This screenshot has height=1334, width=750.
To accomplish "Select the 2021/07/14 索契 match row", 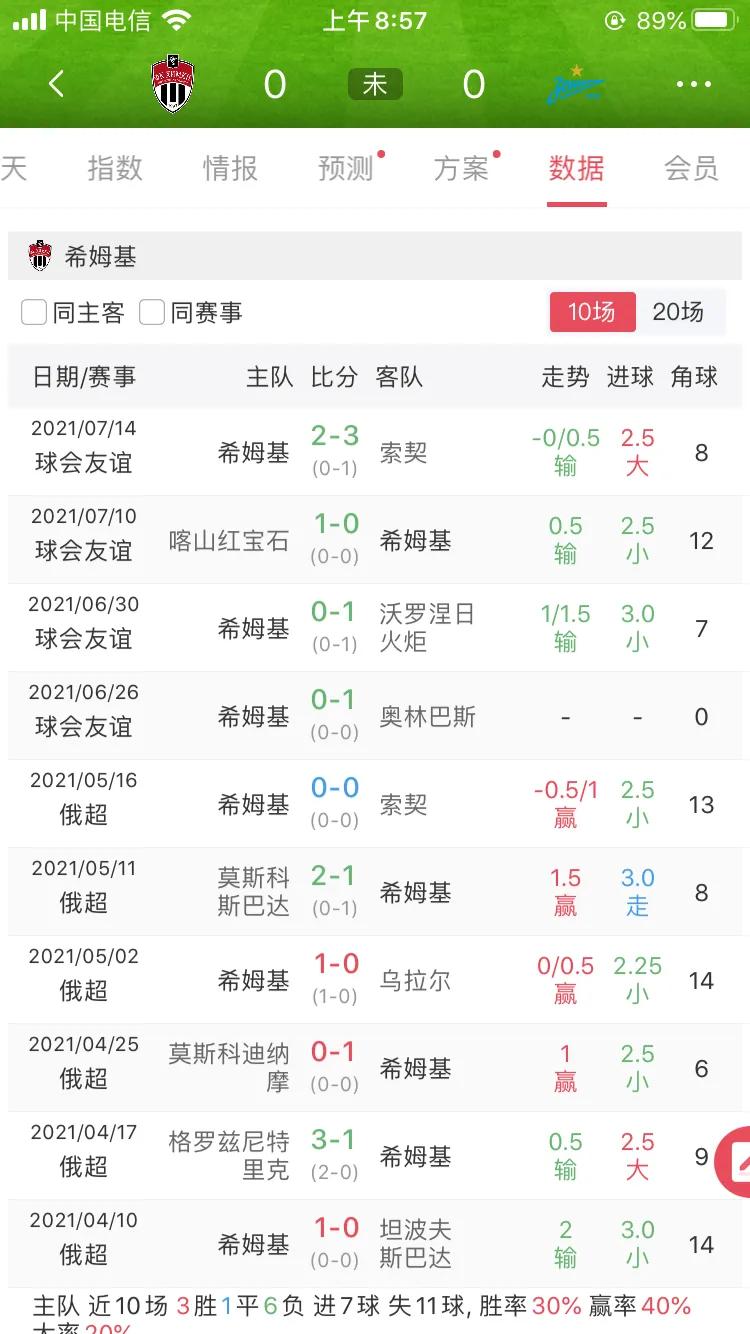I will click(x=375, y=452).
